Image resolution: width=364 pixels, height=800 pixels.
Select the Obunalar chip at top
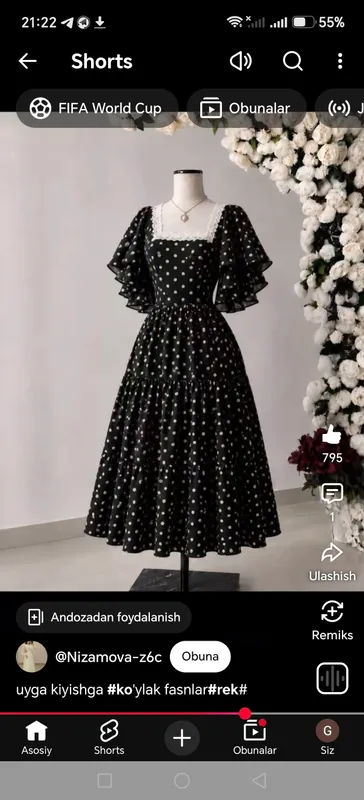(246, 108)
